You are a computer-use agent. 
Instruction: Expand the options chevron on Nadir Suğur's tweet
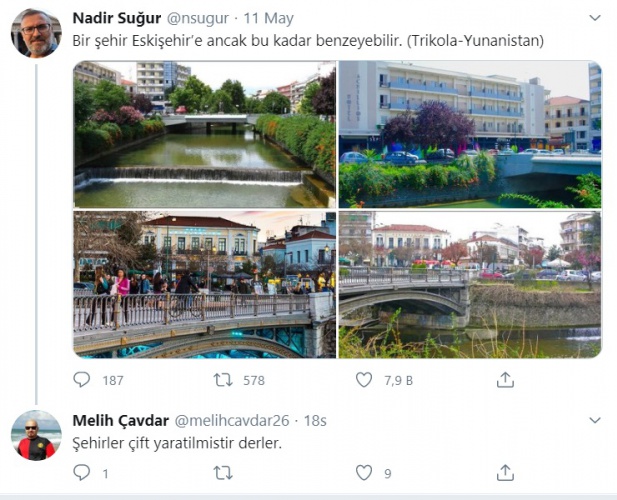click(595, 18)
